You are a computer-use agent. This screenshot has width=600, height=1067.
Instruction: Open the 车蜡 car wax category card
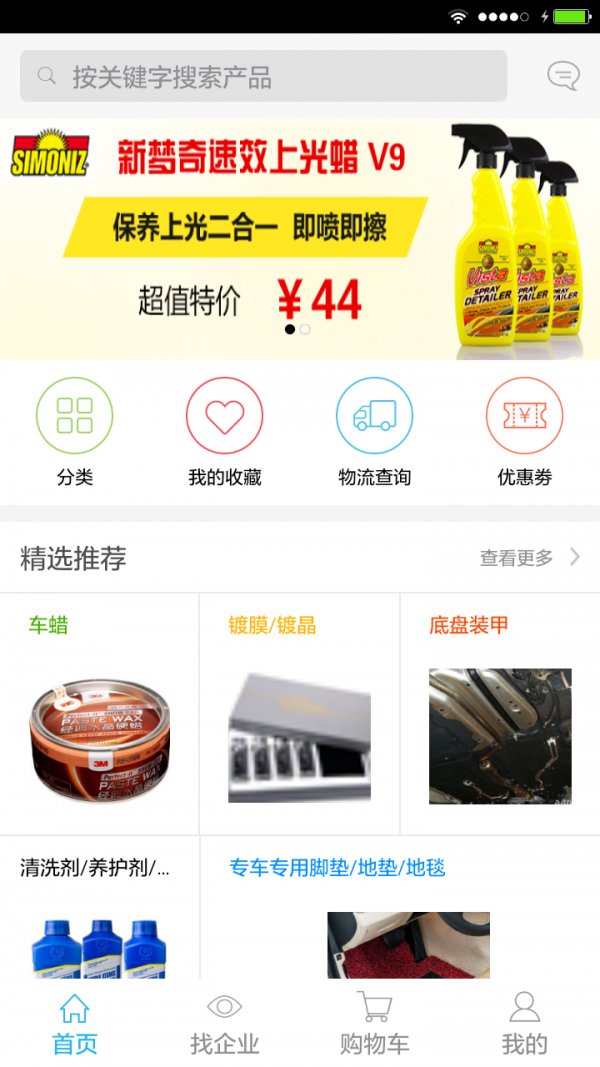100,714
